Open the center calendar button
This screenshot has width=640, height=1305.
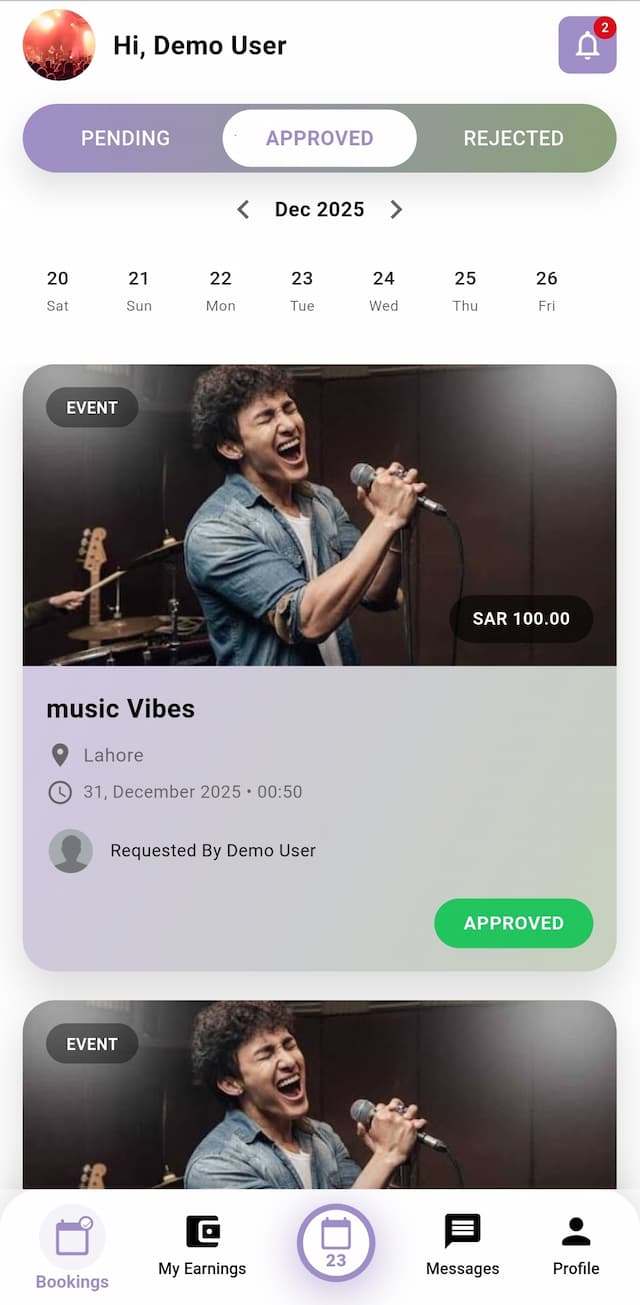pos(336,1243)
